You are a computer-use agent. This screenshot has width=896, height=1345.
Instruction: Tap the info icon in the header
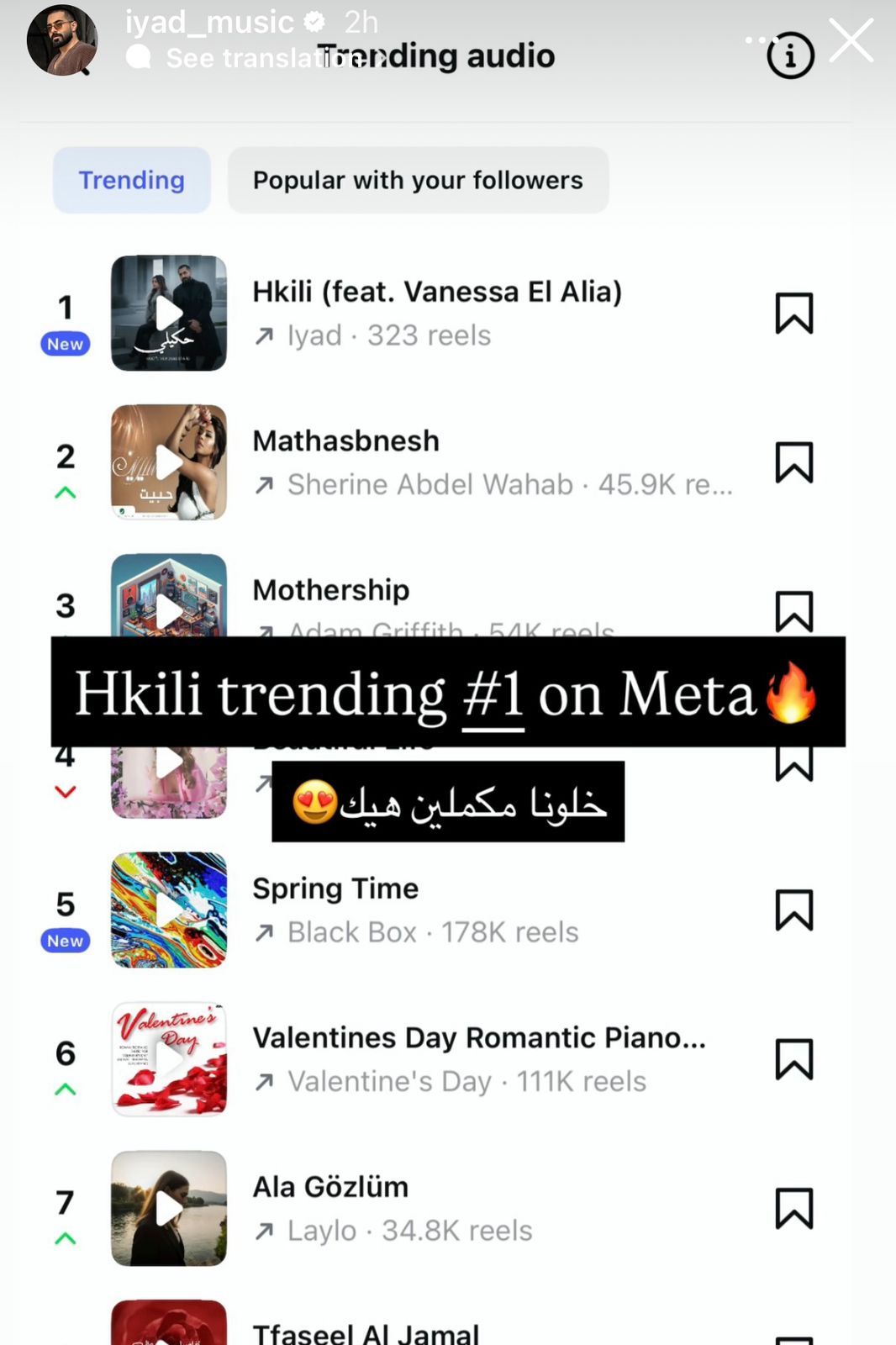pyautogui.click(x=788, y=55)
